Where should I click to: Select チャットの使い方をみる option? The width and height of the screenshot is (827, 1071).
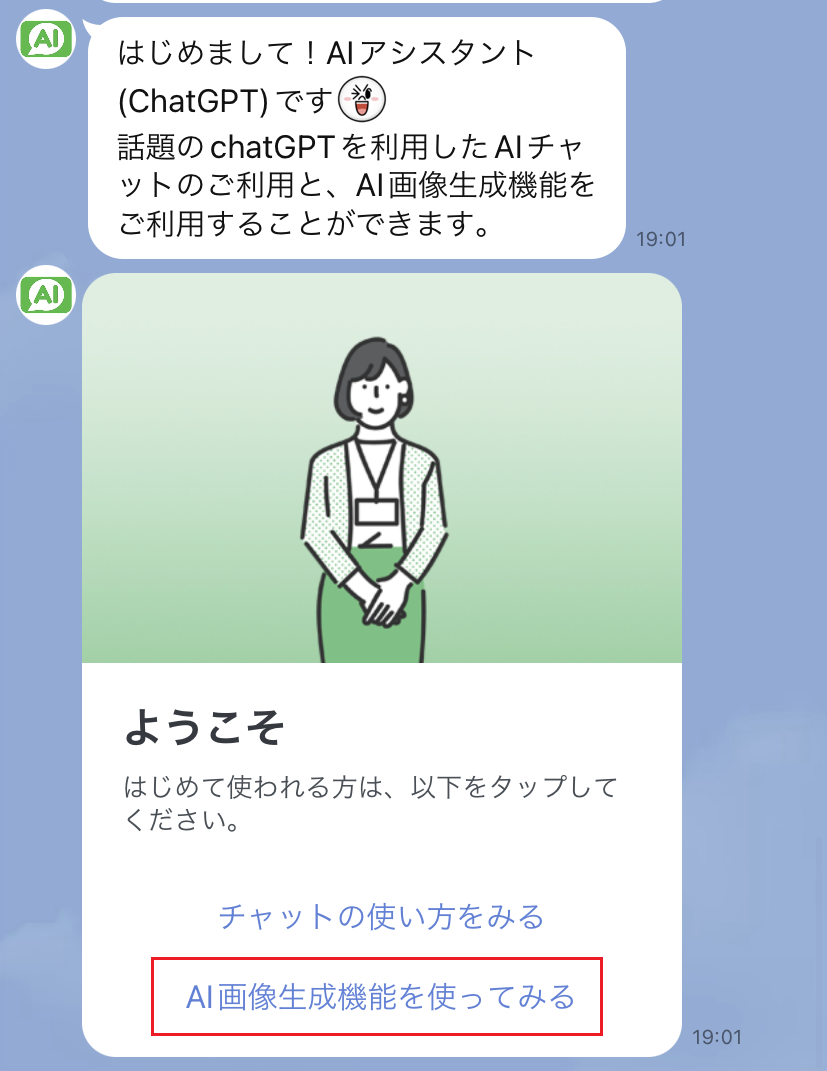[381, 917]
